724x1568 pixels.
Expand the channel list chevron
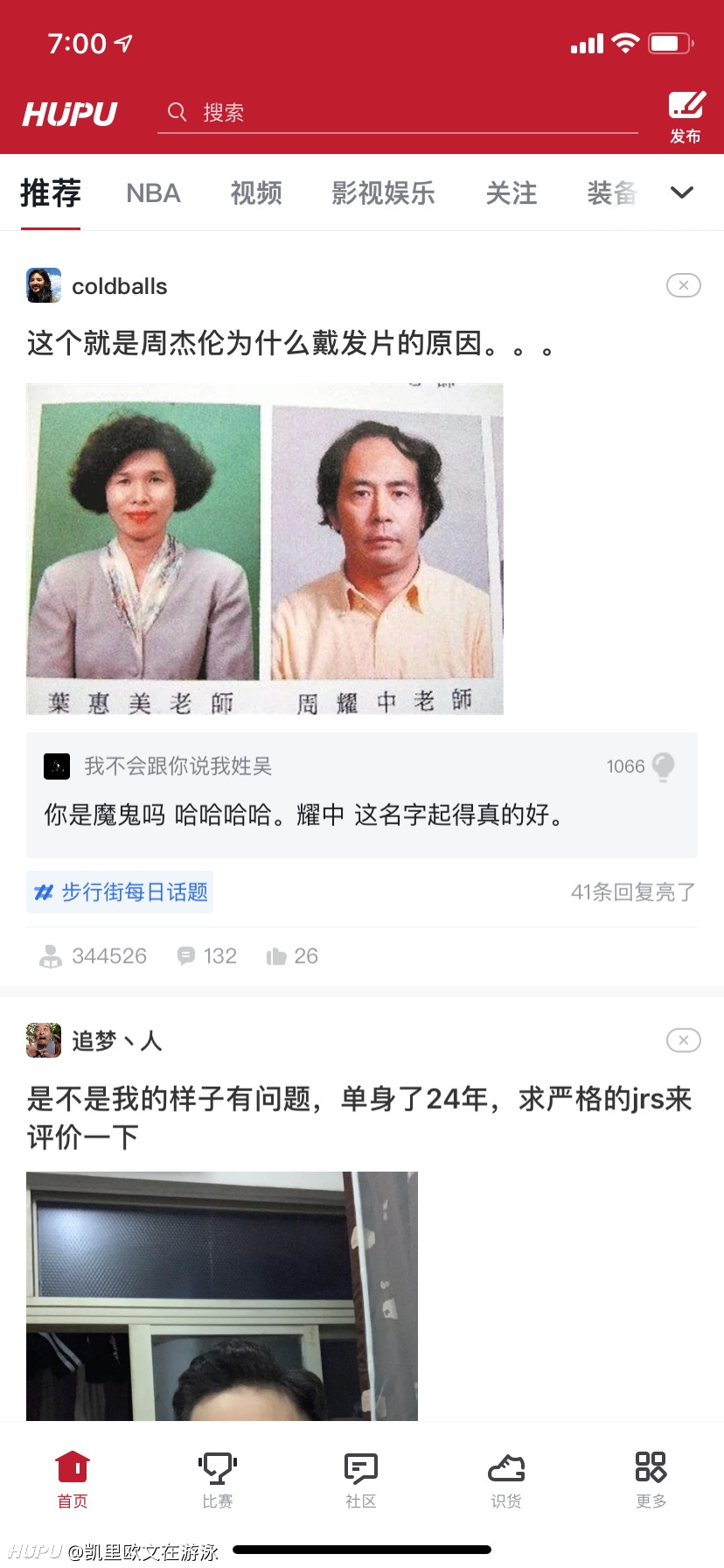(682, 192)
